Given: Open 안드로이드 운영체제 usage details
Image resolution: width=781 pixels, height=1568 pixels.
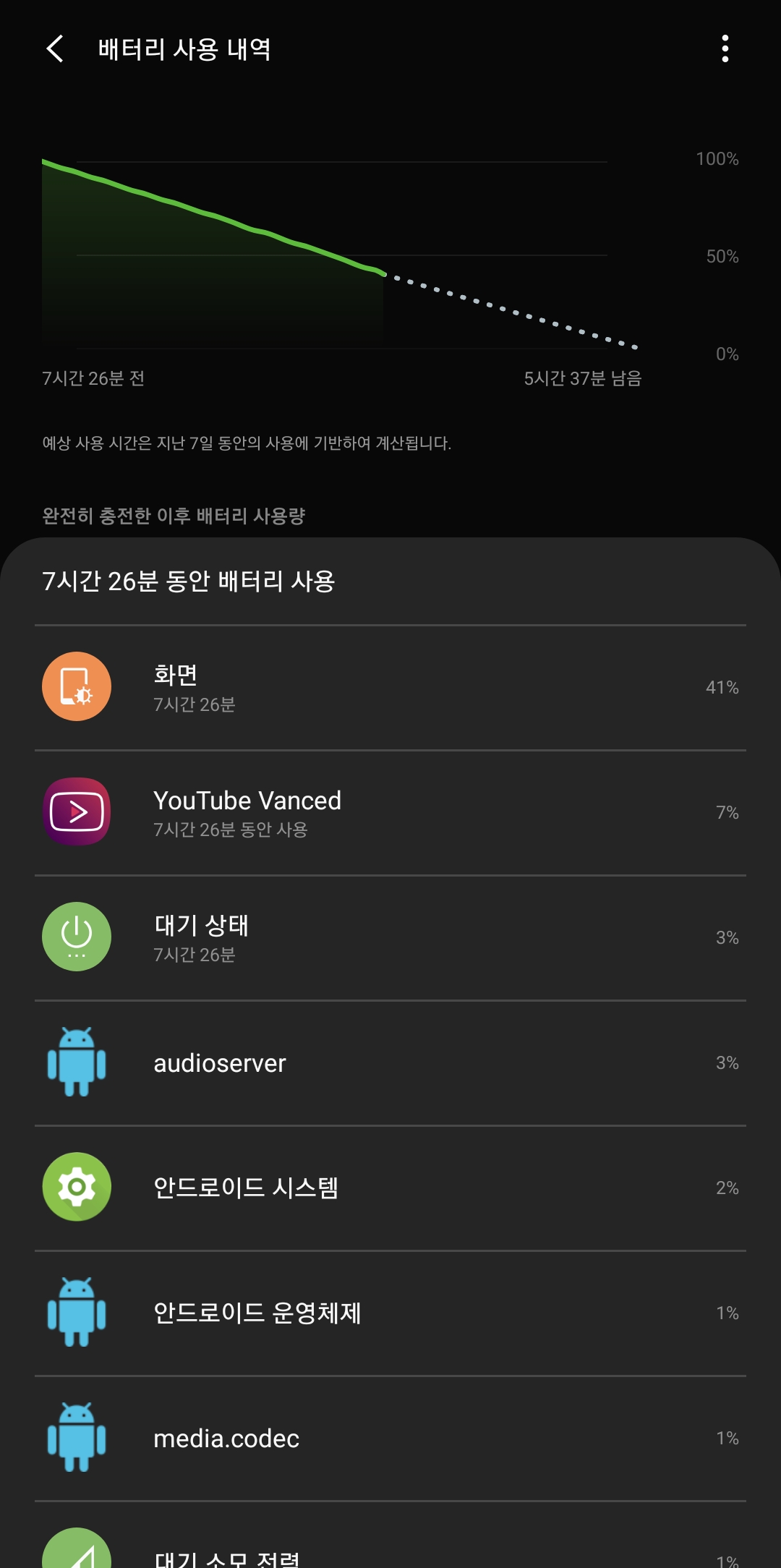Looking at the screenshot, I should click(390, 1313).
